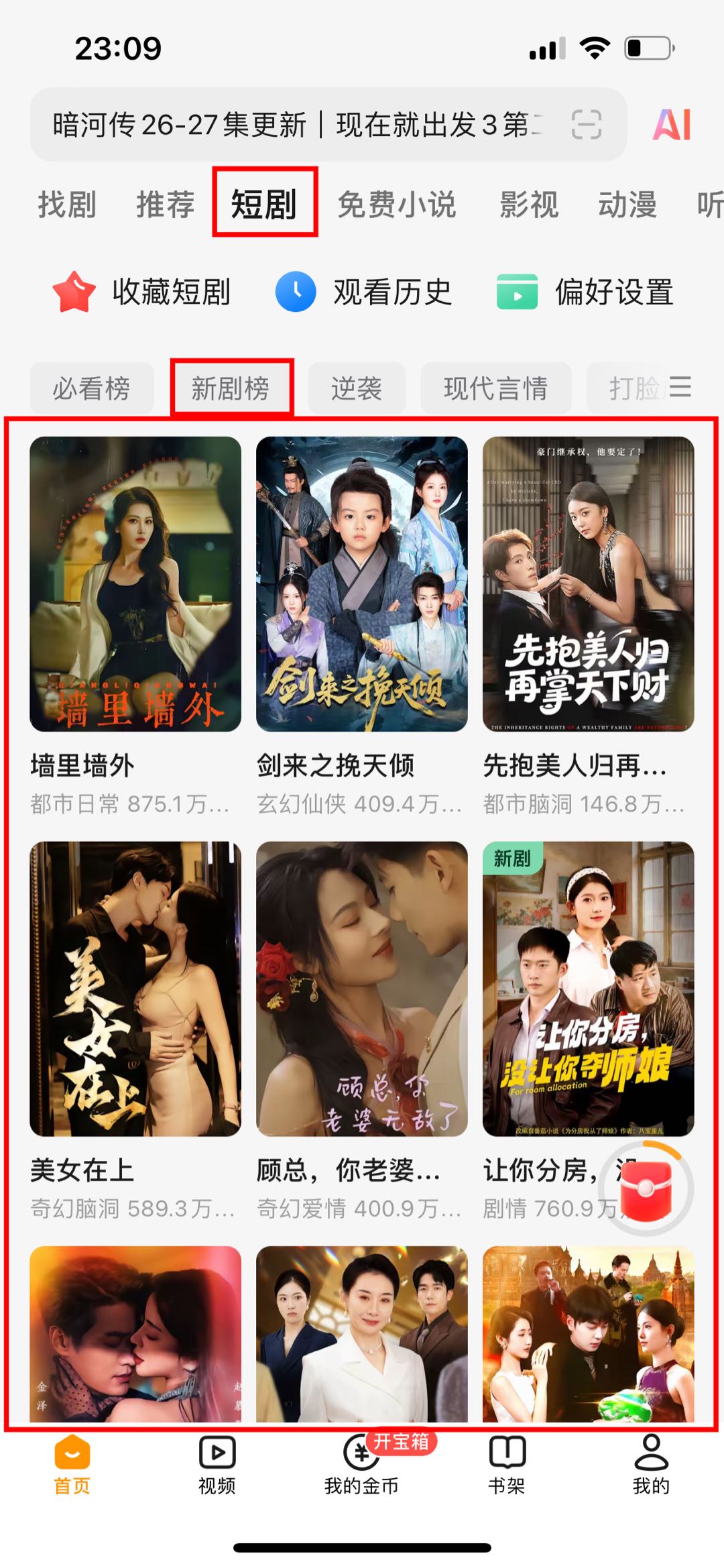The image size is (724, 1568).
Task: Open 偏好设置 preferences
Action: pyautogui.click(x=585, y=292)
